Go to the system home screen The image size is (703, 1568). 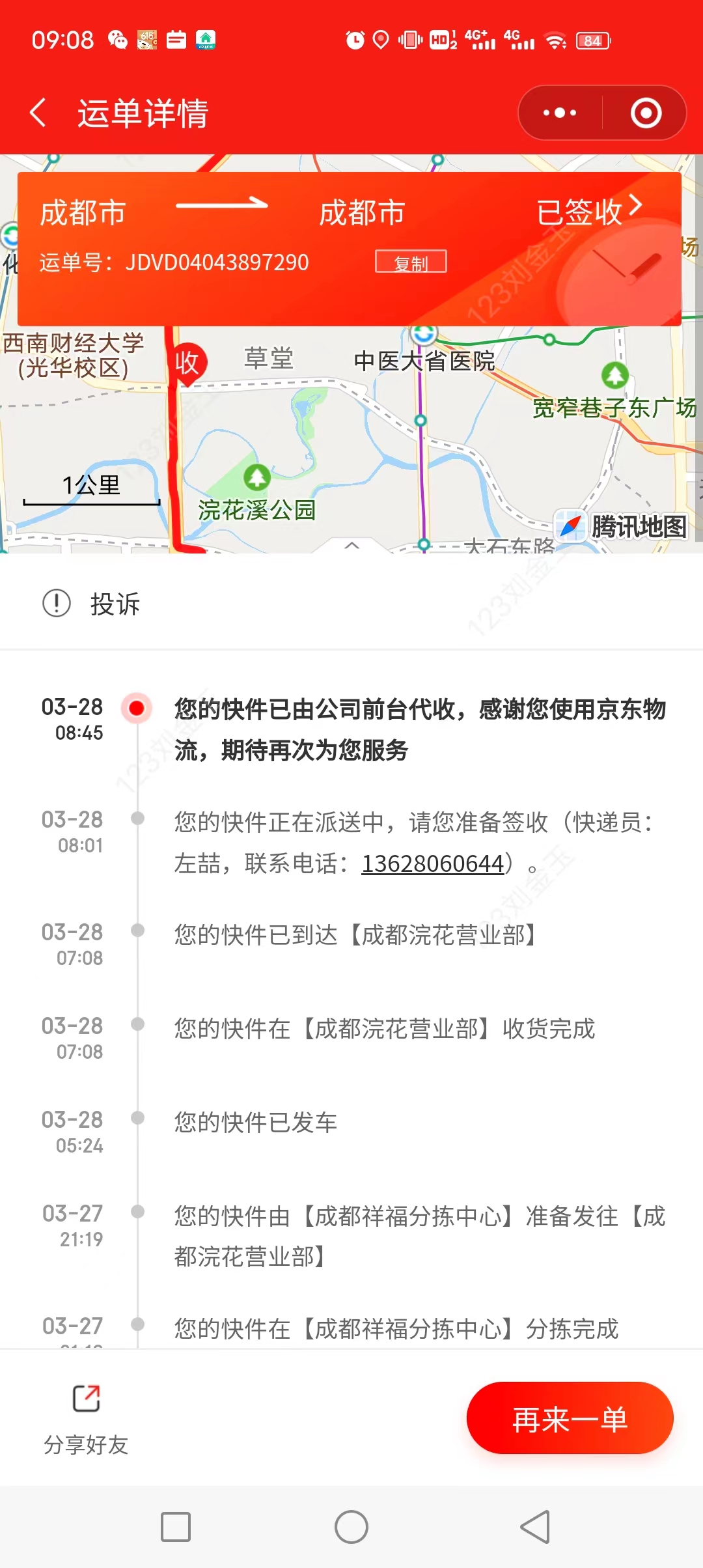point(351,1527)
